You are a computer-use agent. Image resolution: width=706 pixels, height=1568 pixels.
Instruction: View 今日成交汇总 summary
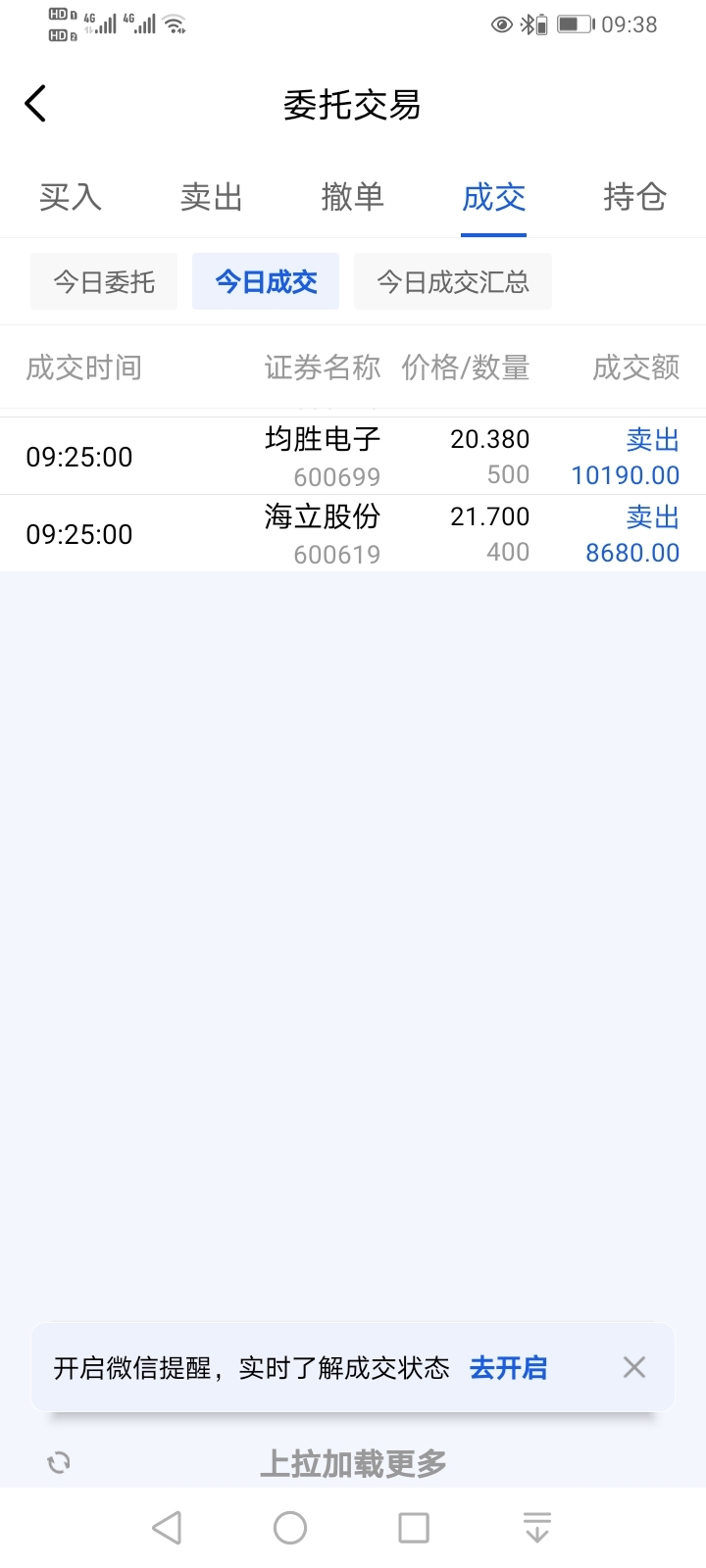tap(453, 282)
